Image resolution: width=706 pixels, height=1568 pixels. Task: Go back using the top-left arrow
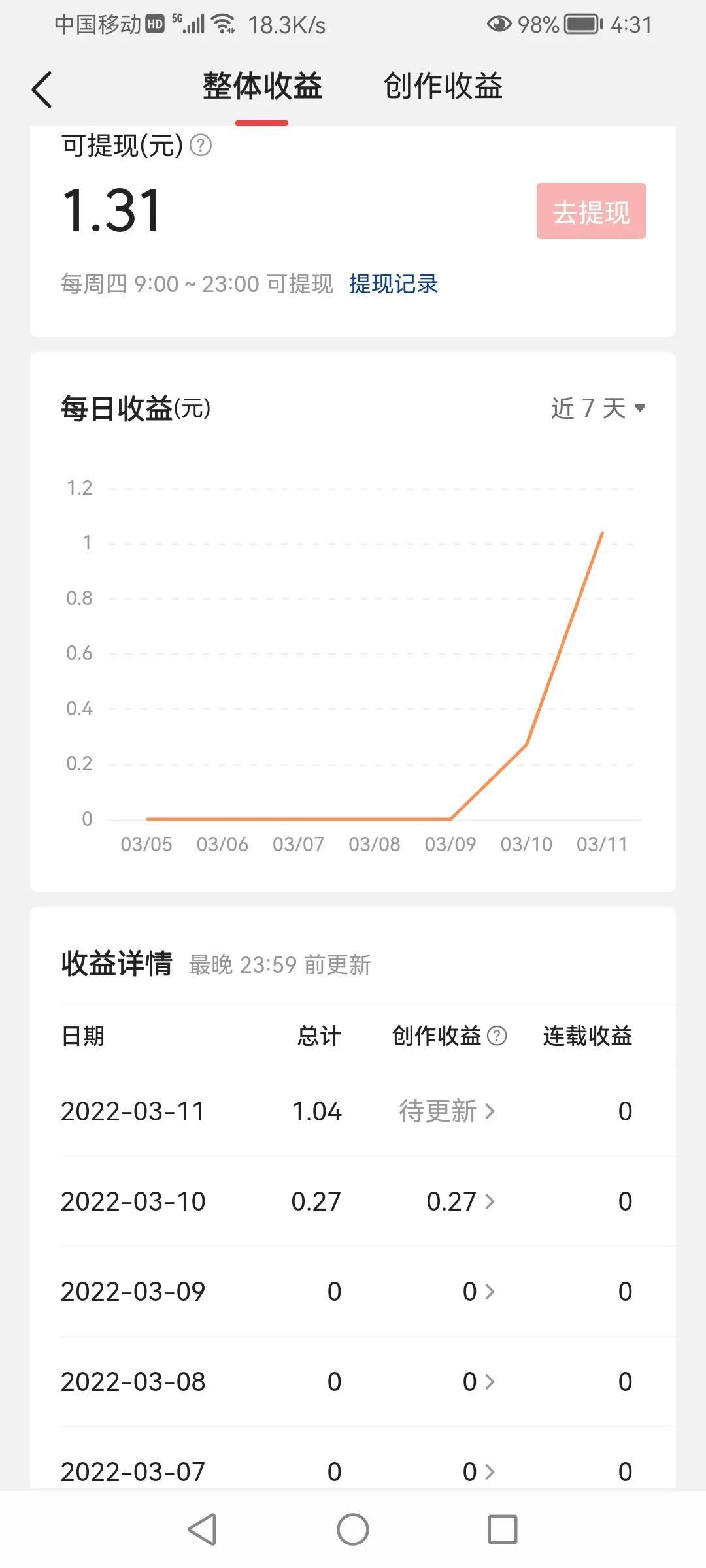[x=42, y=90]
